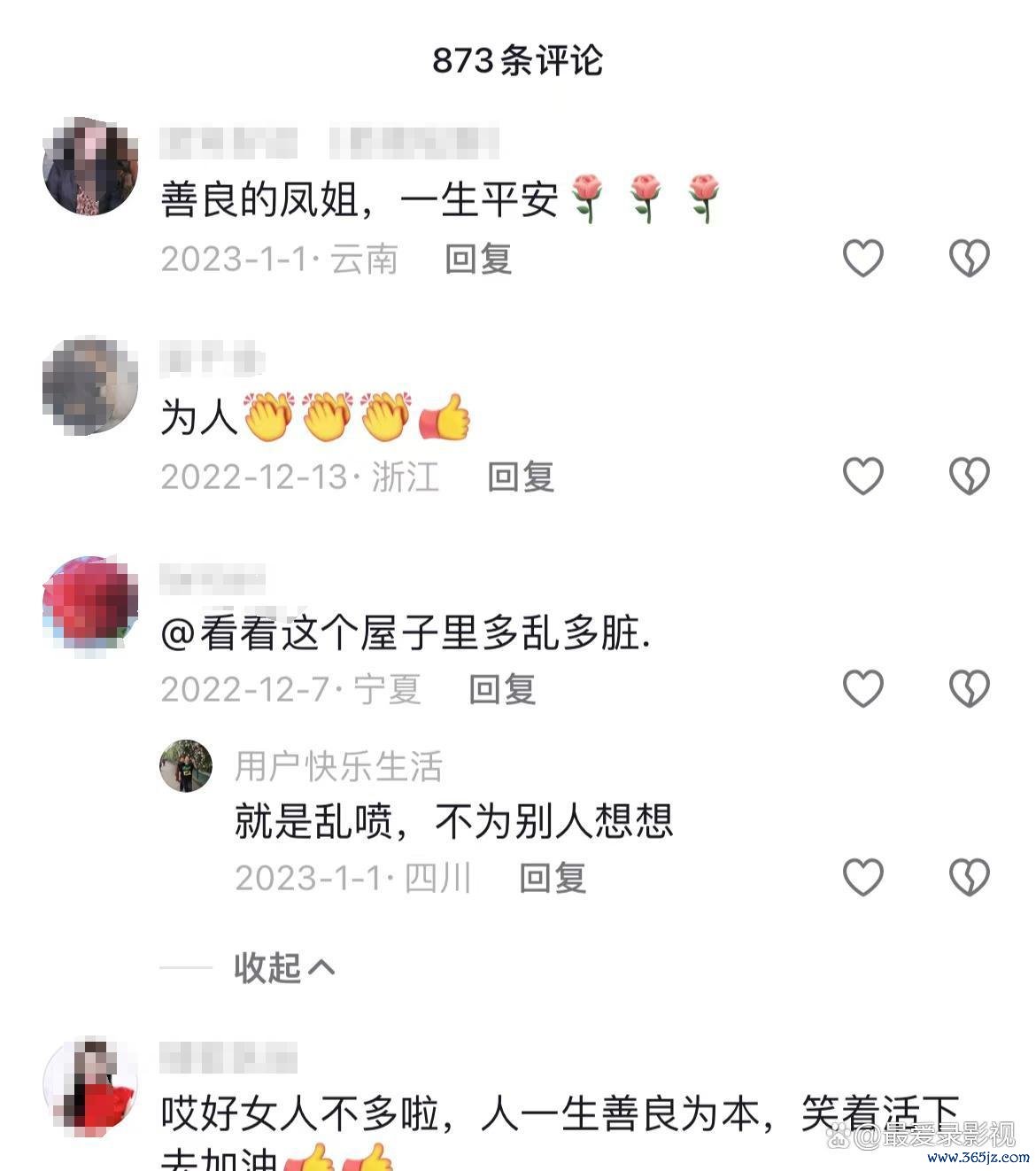Dislike 用户快乐生活's reply
Image resolution: width=1036 pixels, height=1171 pixels.
tap(969, 877)
